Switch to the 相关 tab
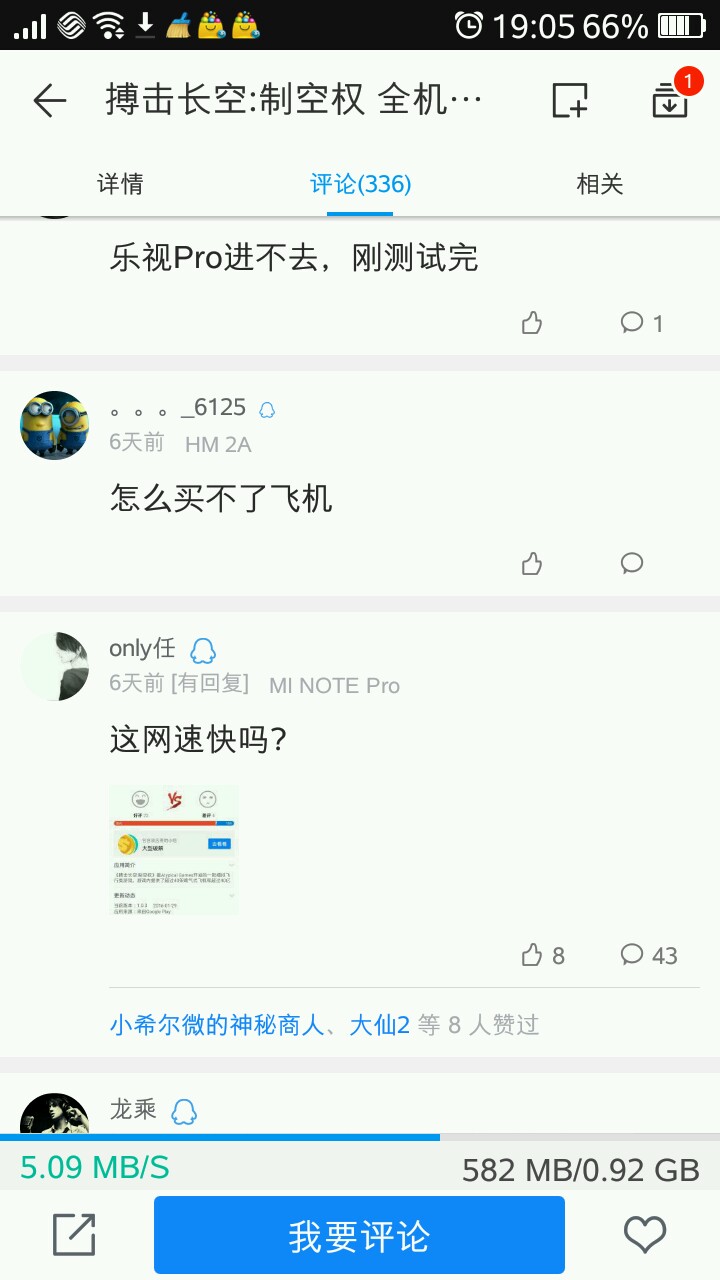 (x=600, y=184)
